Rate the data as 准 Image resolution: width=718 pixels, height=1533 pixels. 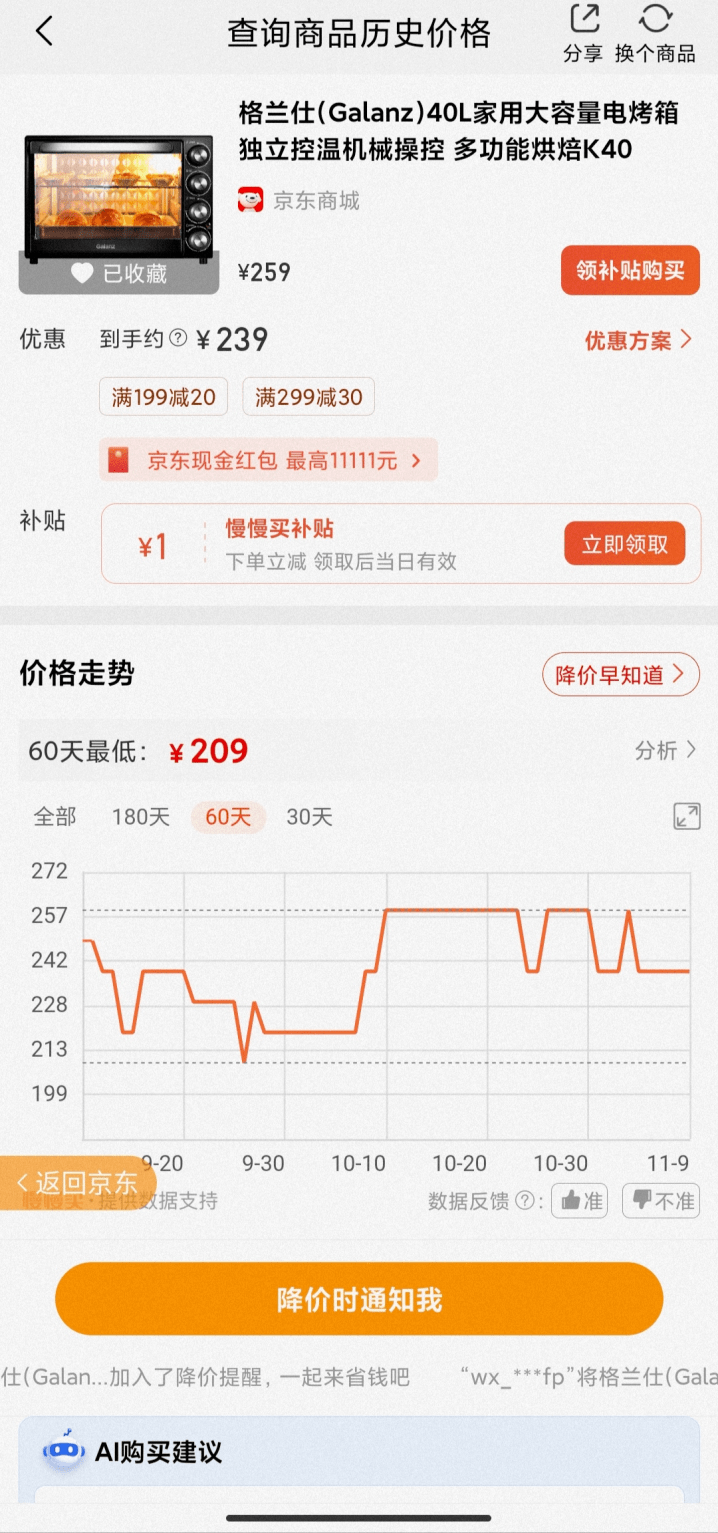tap(580, 1201)
